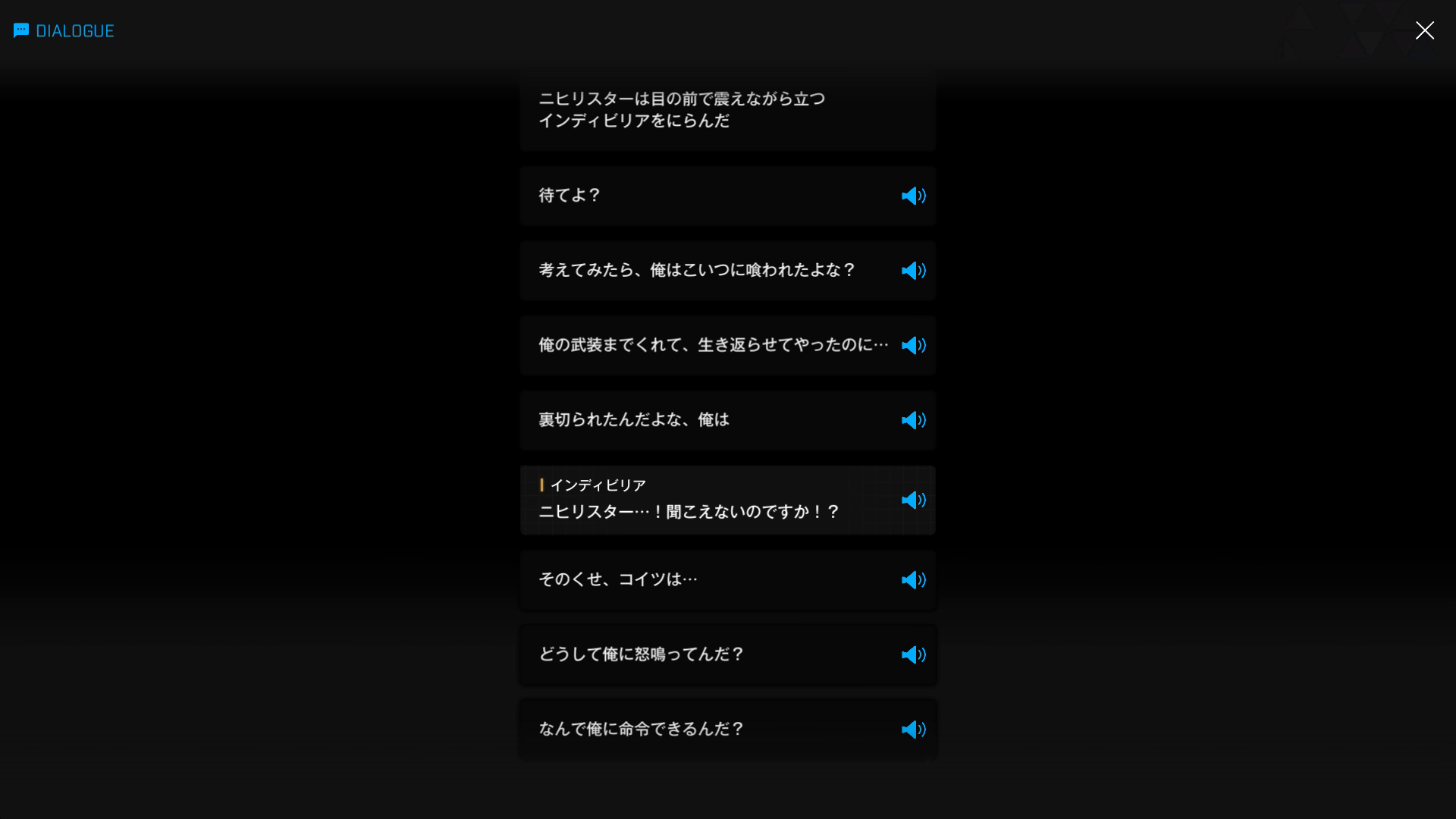Close the dialogue log
The width and height of the screenshot is (1456, 819).
pos(1424,30)
